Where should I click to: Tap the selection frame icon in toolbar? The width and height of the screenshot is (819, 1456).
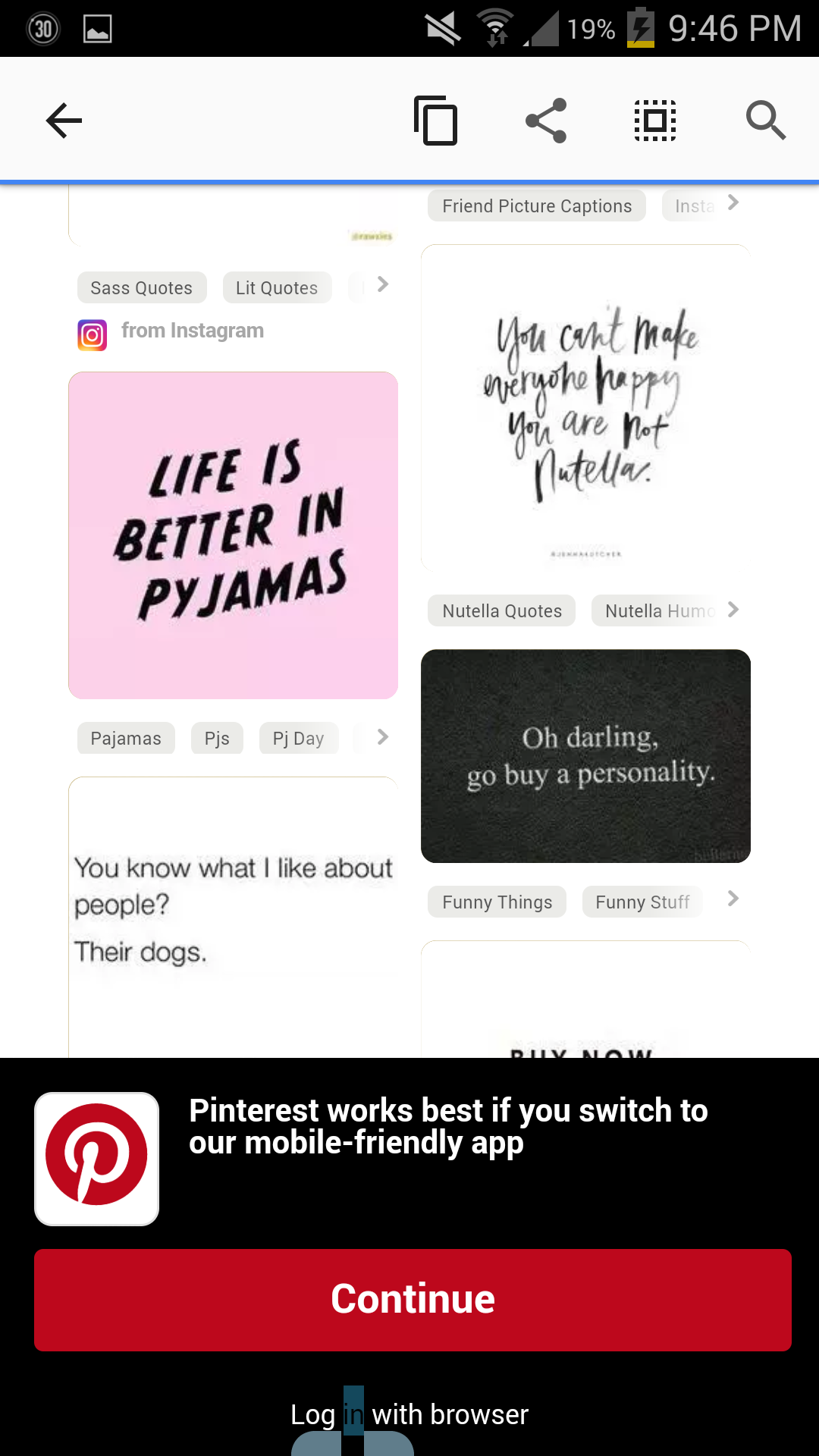coord(655,121)
